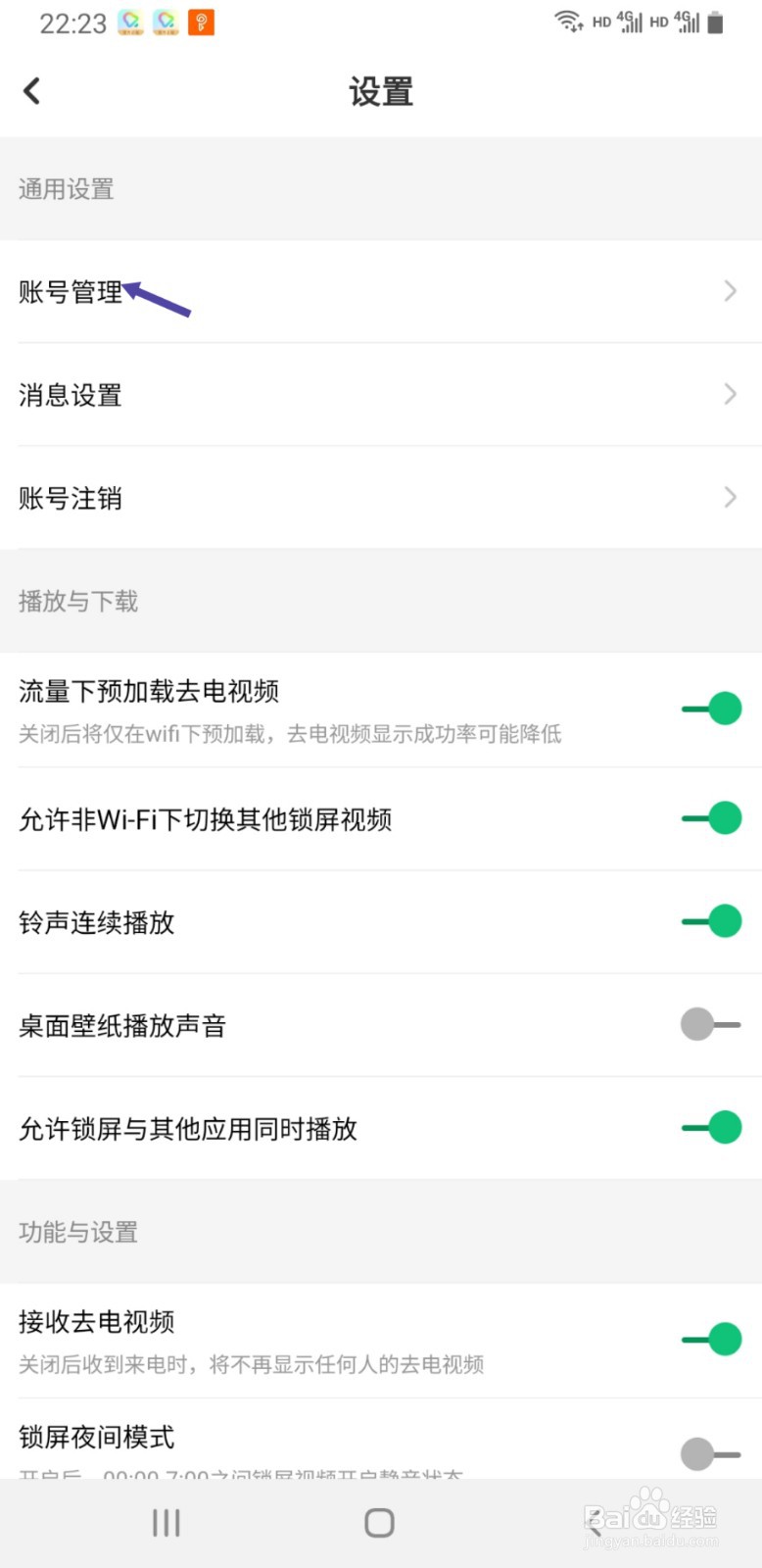Tap the orange P notification icon
This screenshot has width=762, height=1568.
(x=200, y=20)
